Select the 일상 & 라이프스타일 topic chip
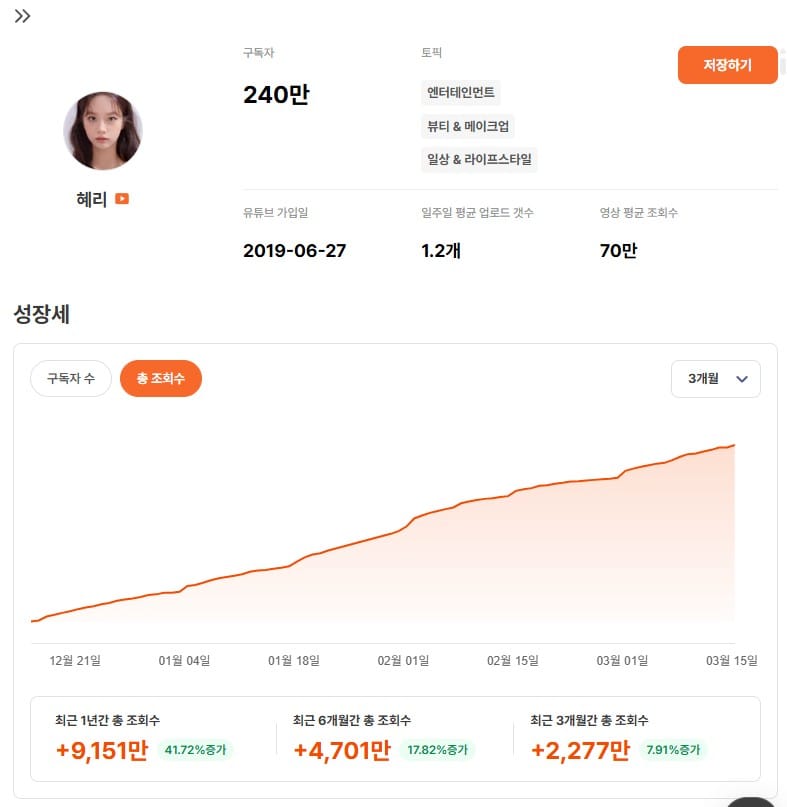The image size is (787, 807). [x=480, y=159]
